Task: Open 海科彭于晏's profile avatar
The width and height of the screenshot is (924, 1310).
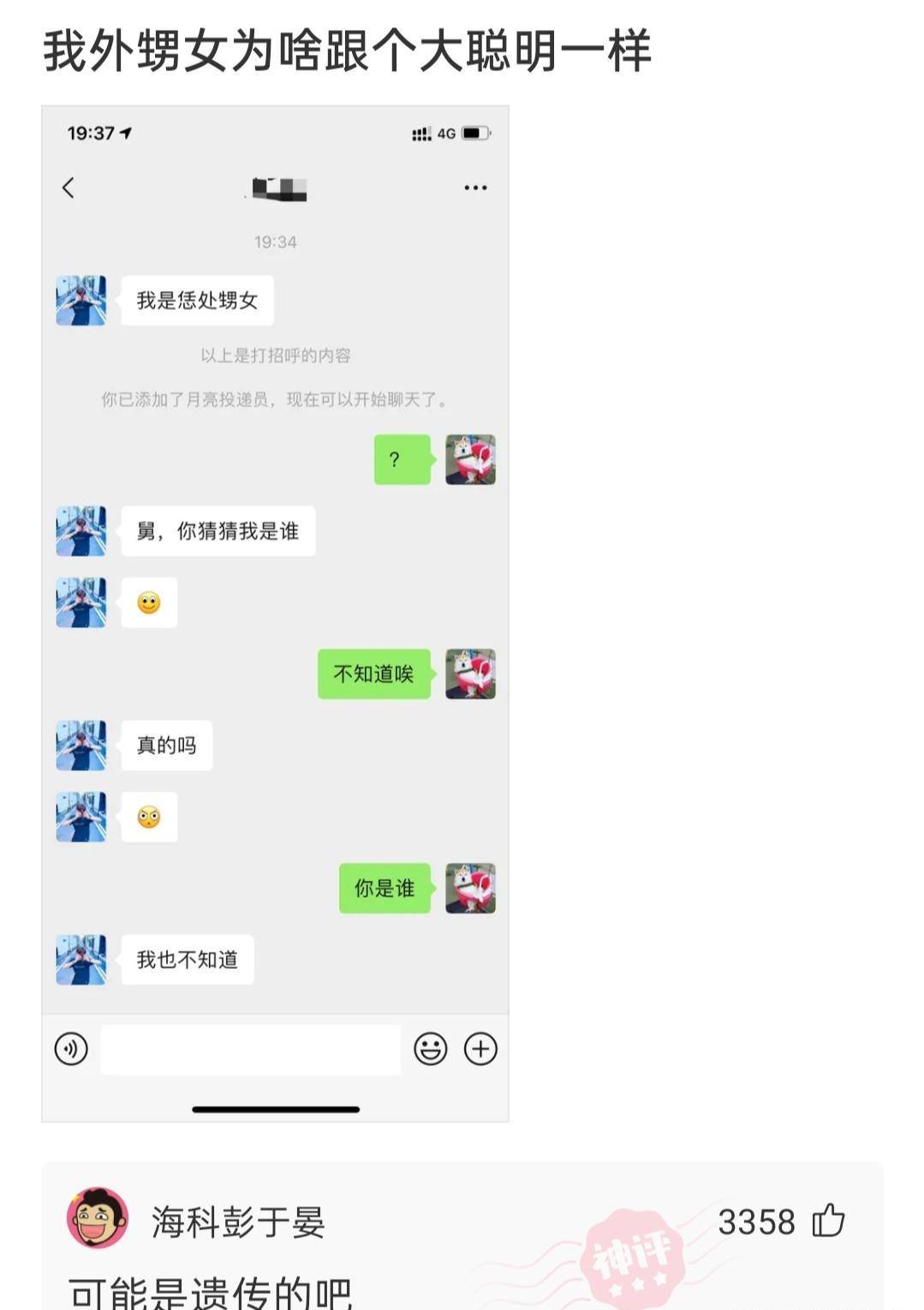Action: point(98,1218)
